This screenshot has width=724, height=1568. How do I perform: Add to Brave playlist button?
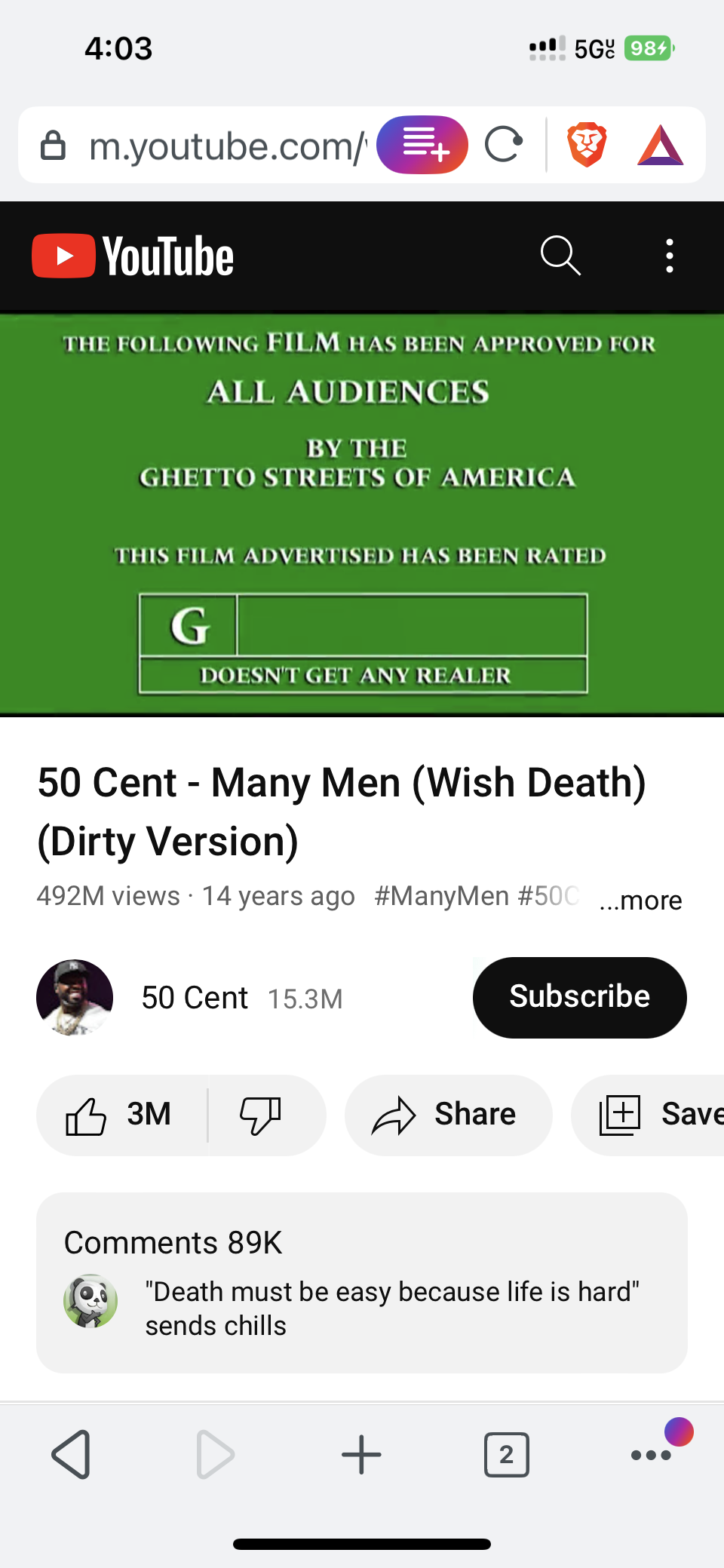click(422, 145)
